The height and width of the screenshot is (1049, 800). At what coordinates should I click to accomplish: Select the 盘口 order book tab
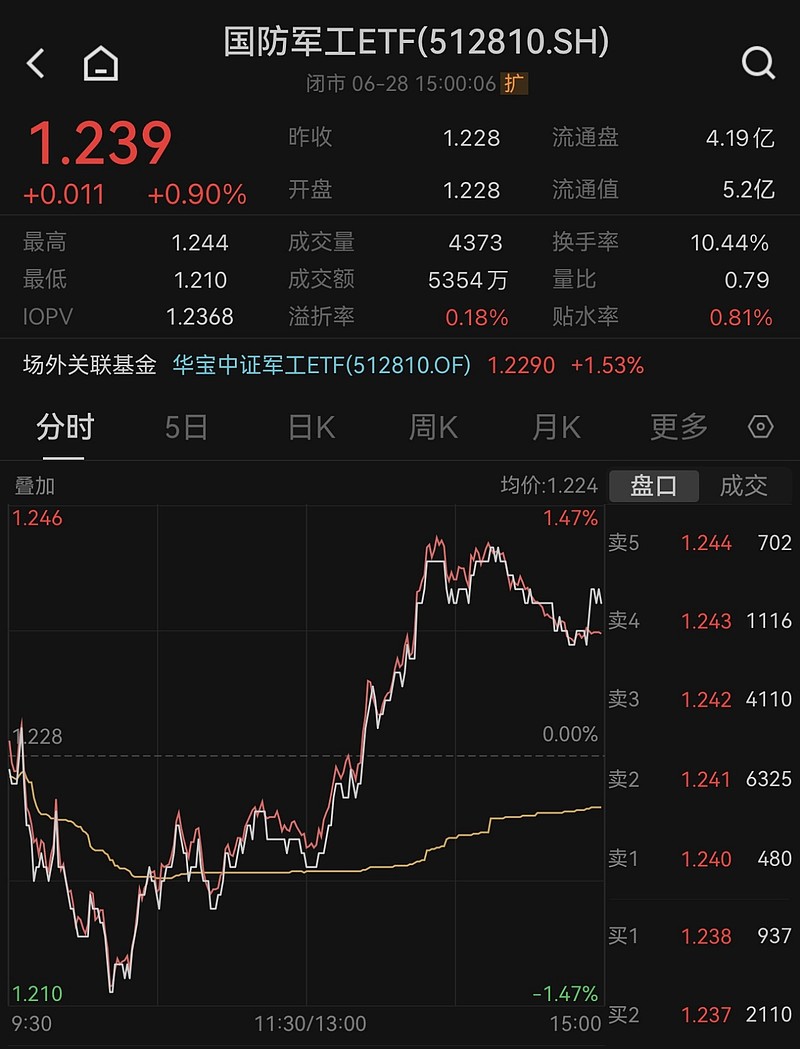click(x=653, y=486)
